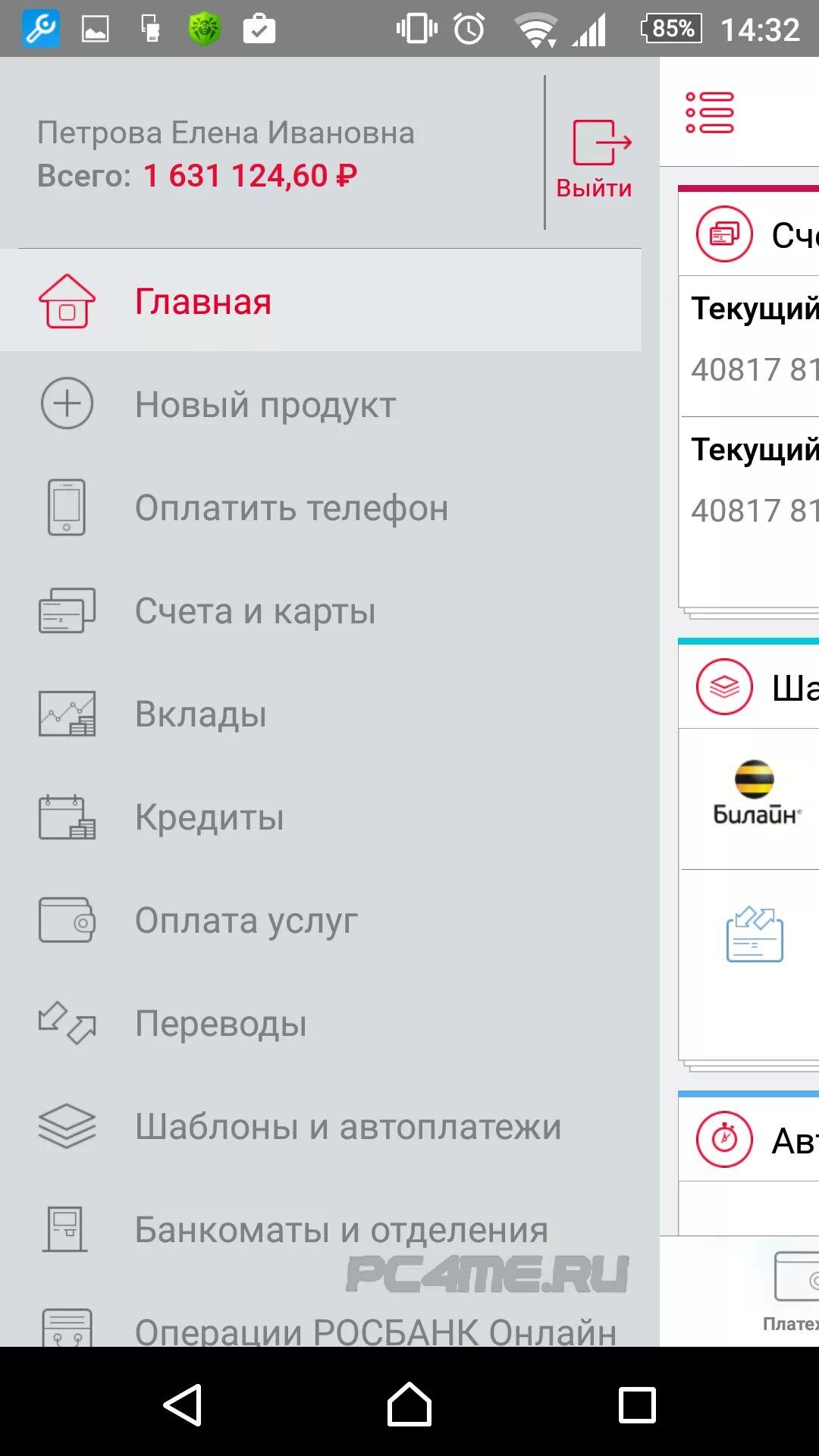Open the Вклады section
This screenshot has width=819, height=1456.
click(x=201, y=714)
